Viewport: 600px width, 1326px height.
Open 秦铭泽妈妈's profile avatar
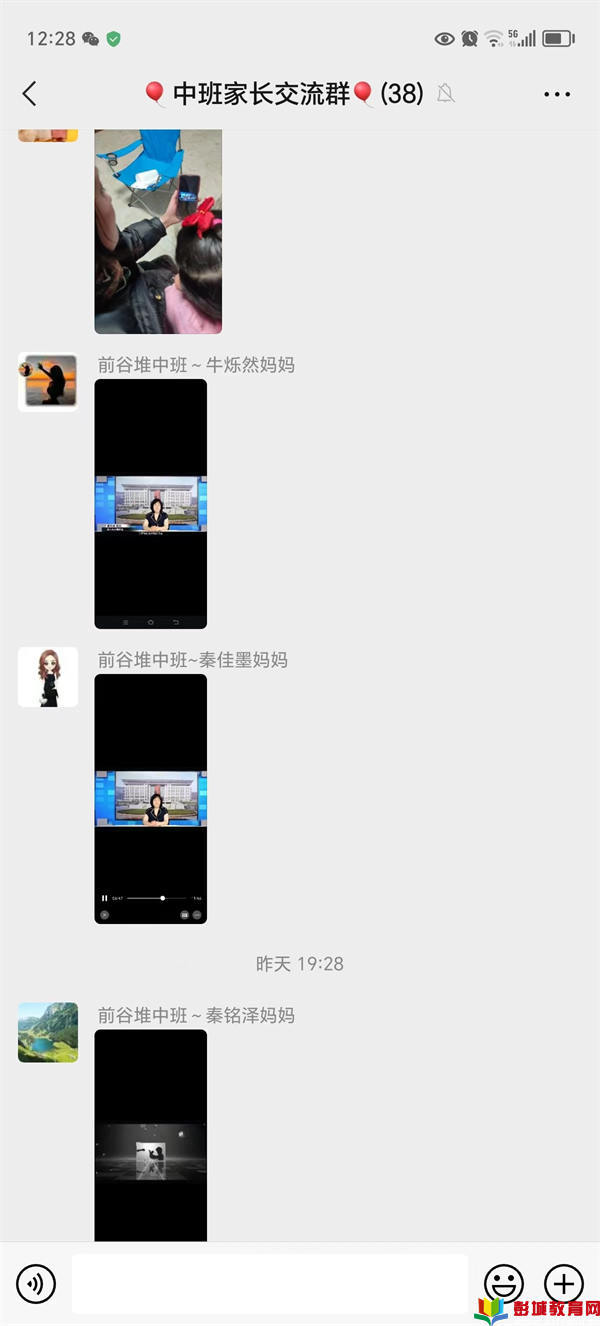click(x=48, y=1033)
